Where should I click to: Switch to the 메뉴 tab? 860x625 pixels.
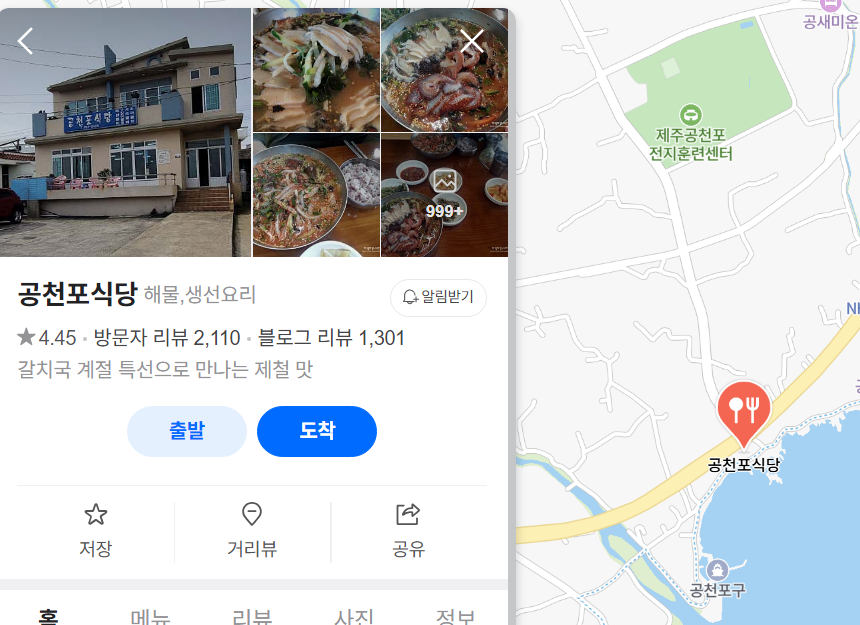(150, 616)
